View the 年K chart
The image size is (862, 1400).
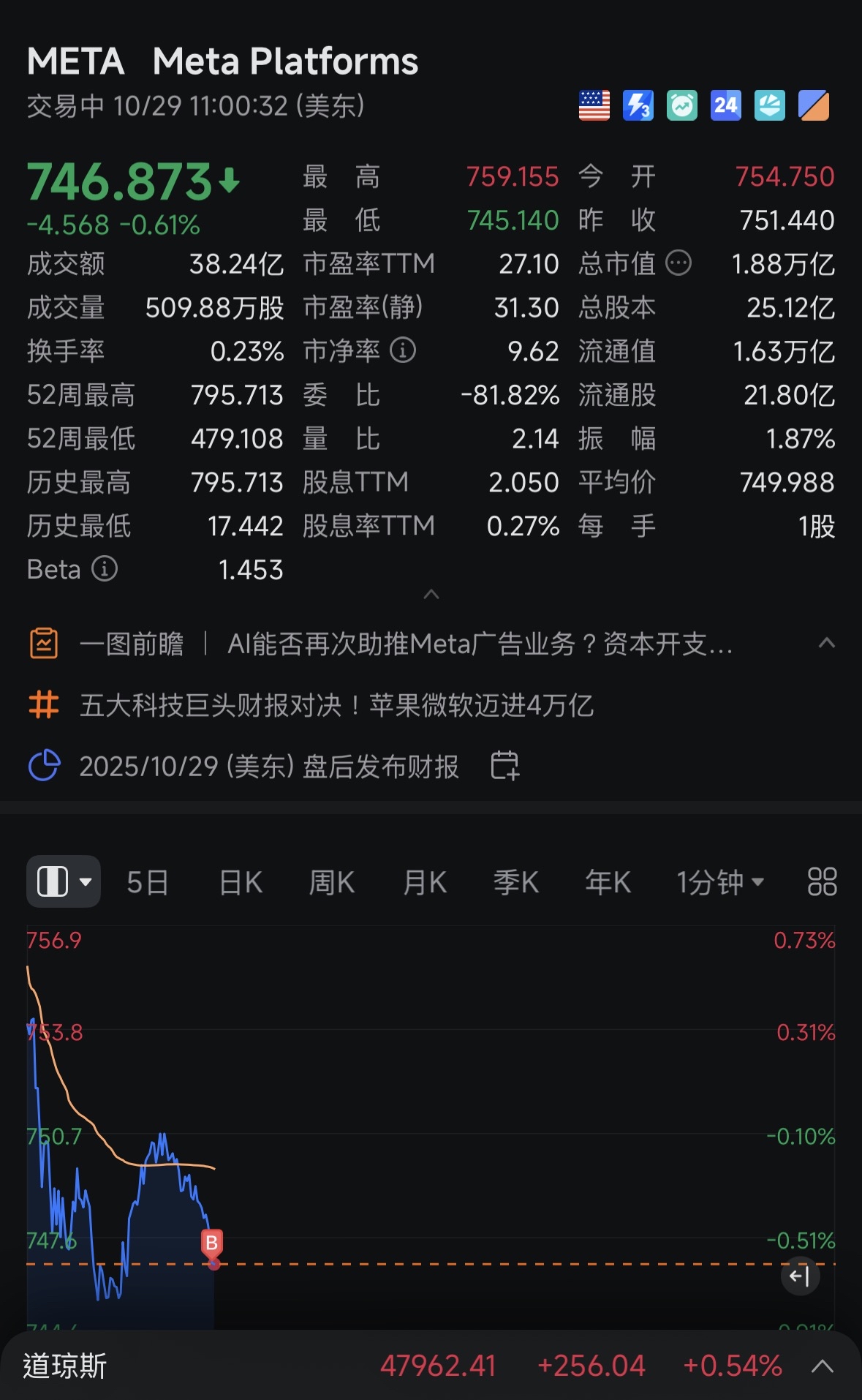pos(608,882)
